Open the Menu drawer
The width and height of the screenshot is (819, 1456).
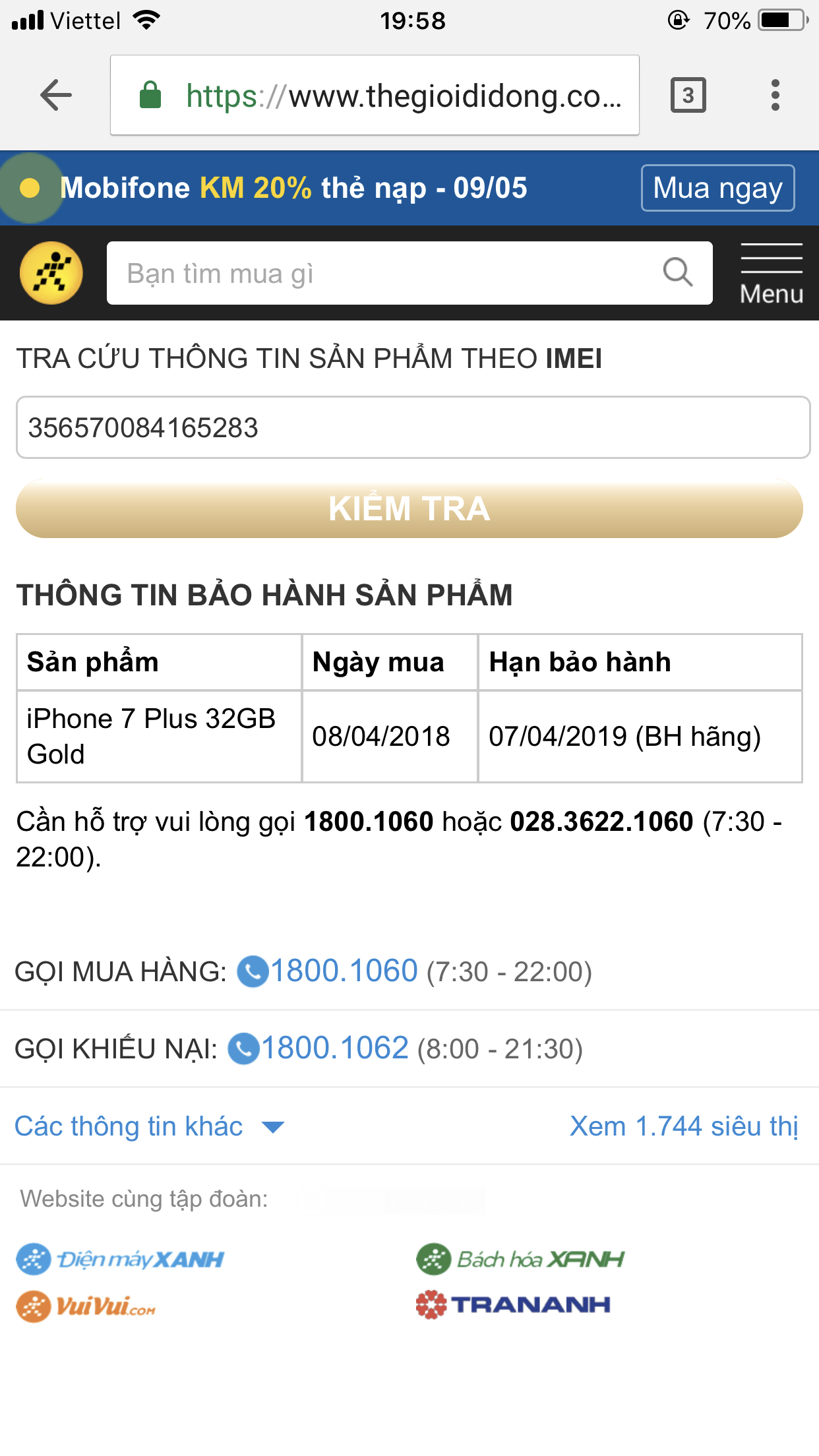coord(771,274)
